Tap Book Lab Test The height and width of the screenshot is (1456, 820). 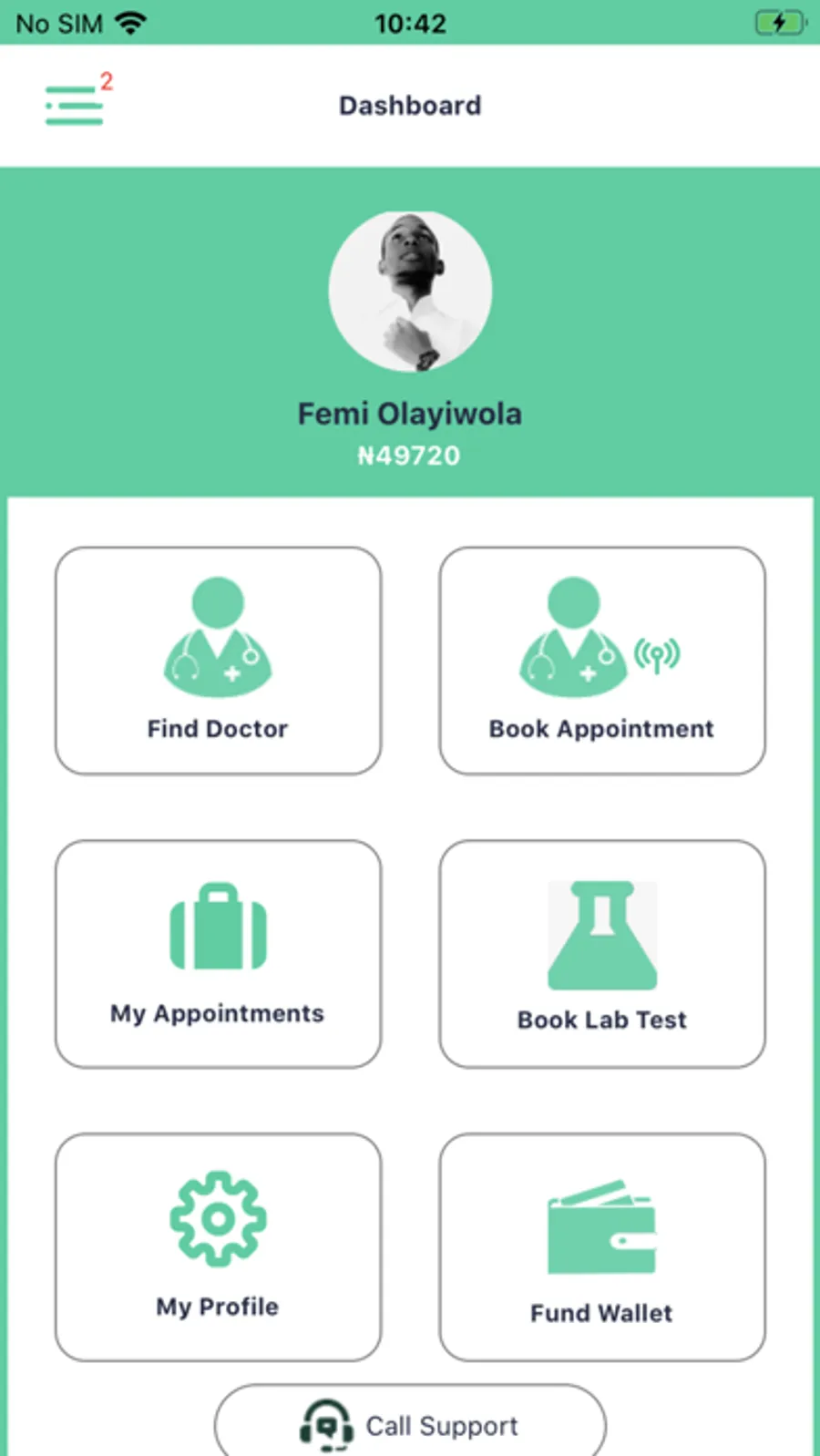click(601, 955)
